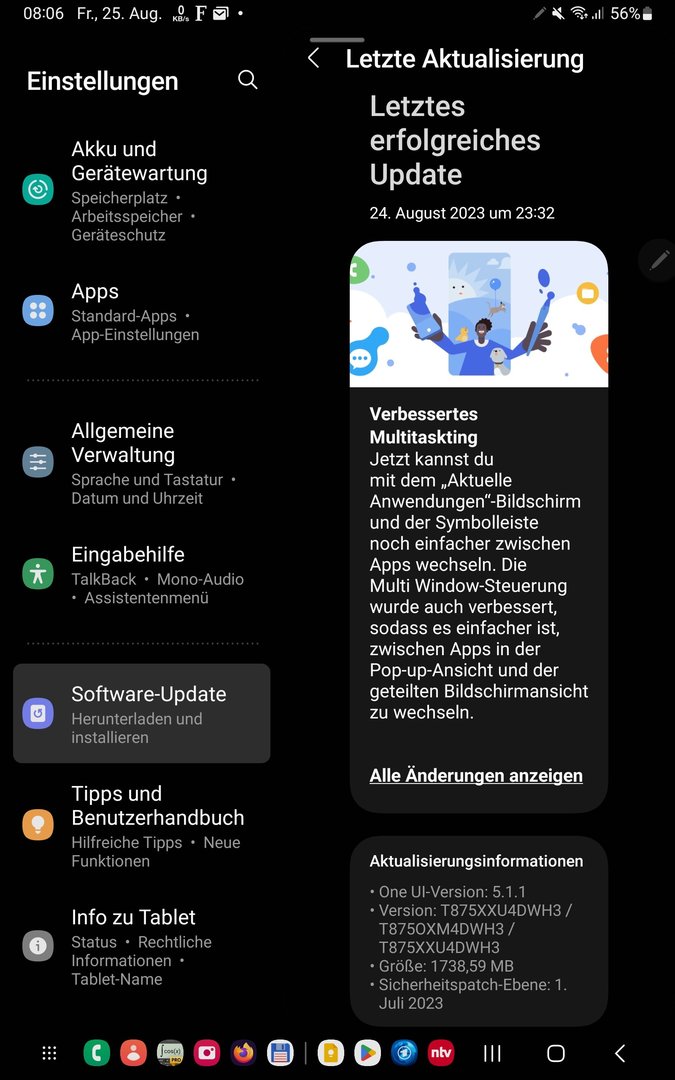Tap the link Alle Änderungen anzeigen
This screenshot has width=675, height=1080.
(476, 776)
